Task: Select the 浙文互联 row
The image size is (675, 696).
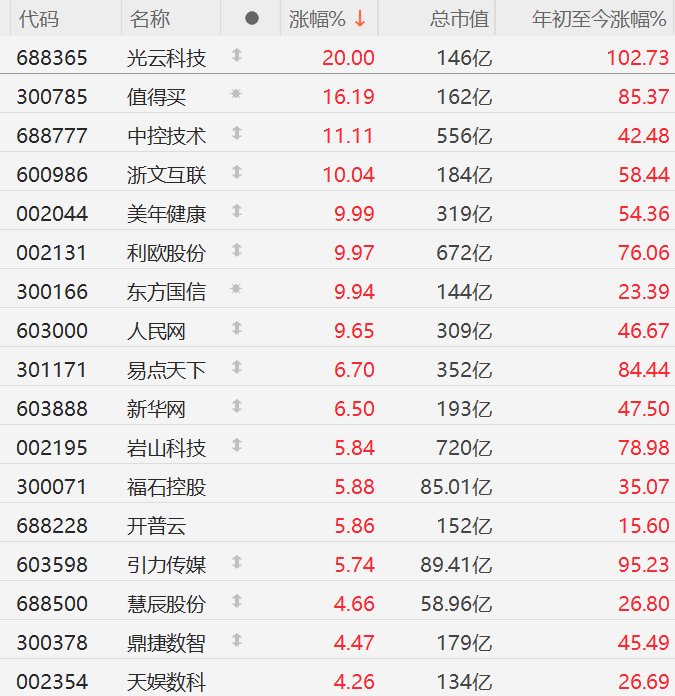Action: tap(167, 175)
